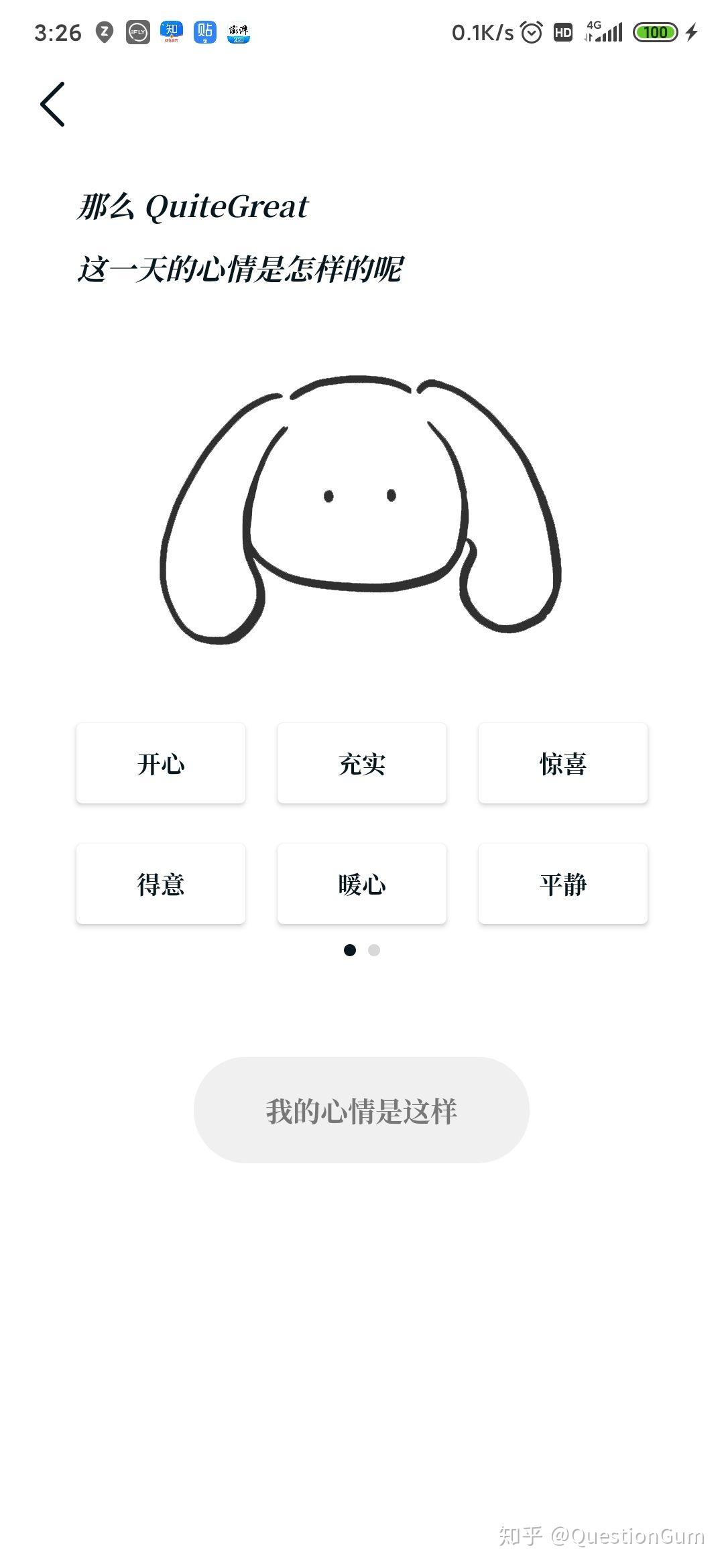The width and height of the screenshot is (724, 1568).
Task: Select the 暖心 mood
Action: pos(362,884)
